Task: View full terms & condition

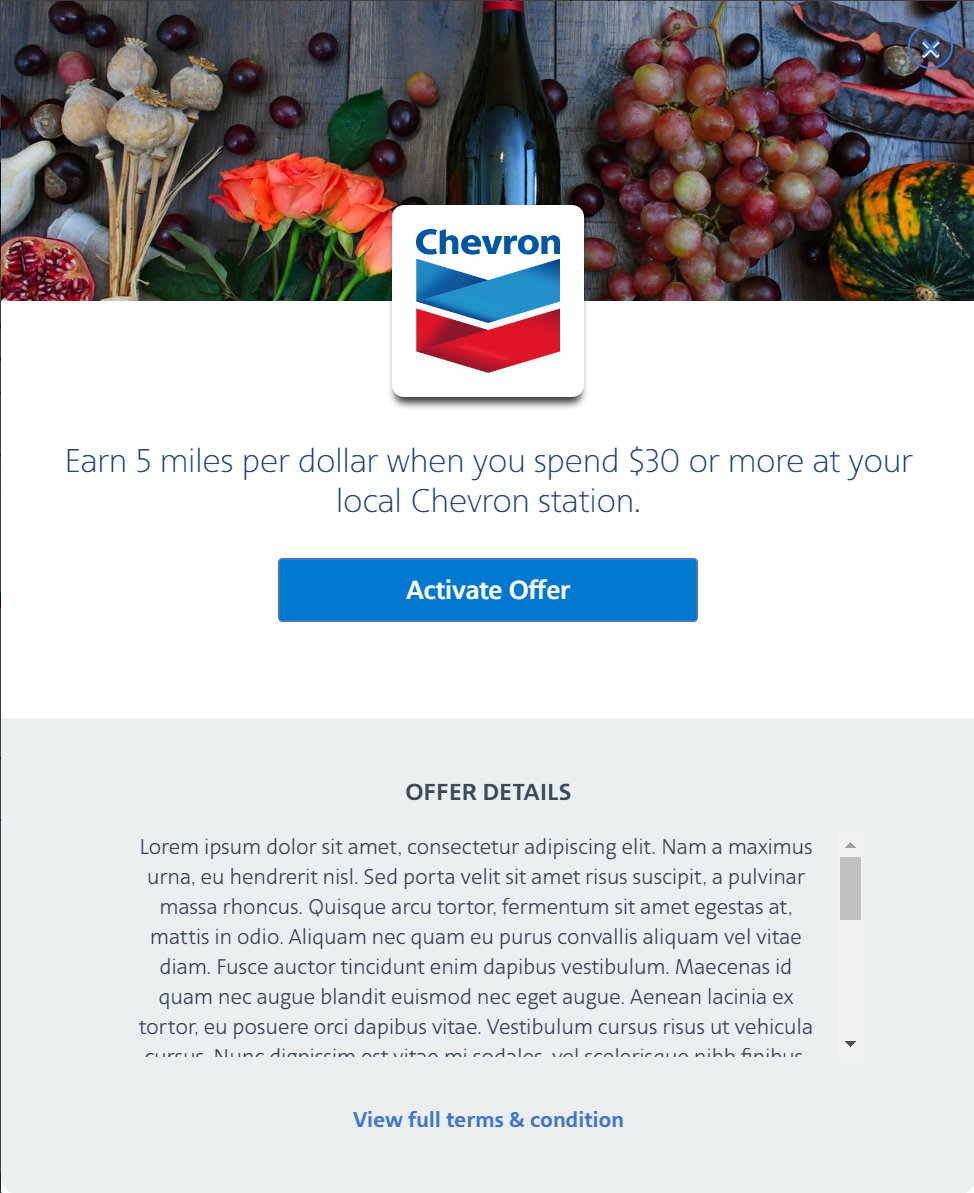Action: [x=488, y=1119]
